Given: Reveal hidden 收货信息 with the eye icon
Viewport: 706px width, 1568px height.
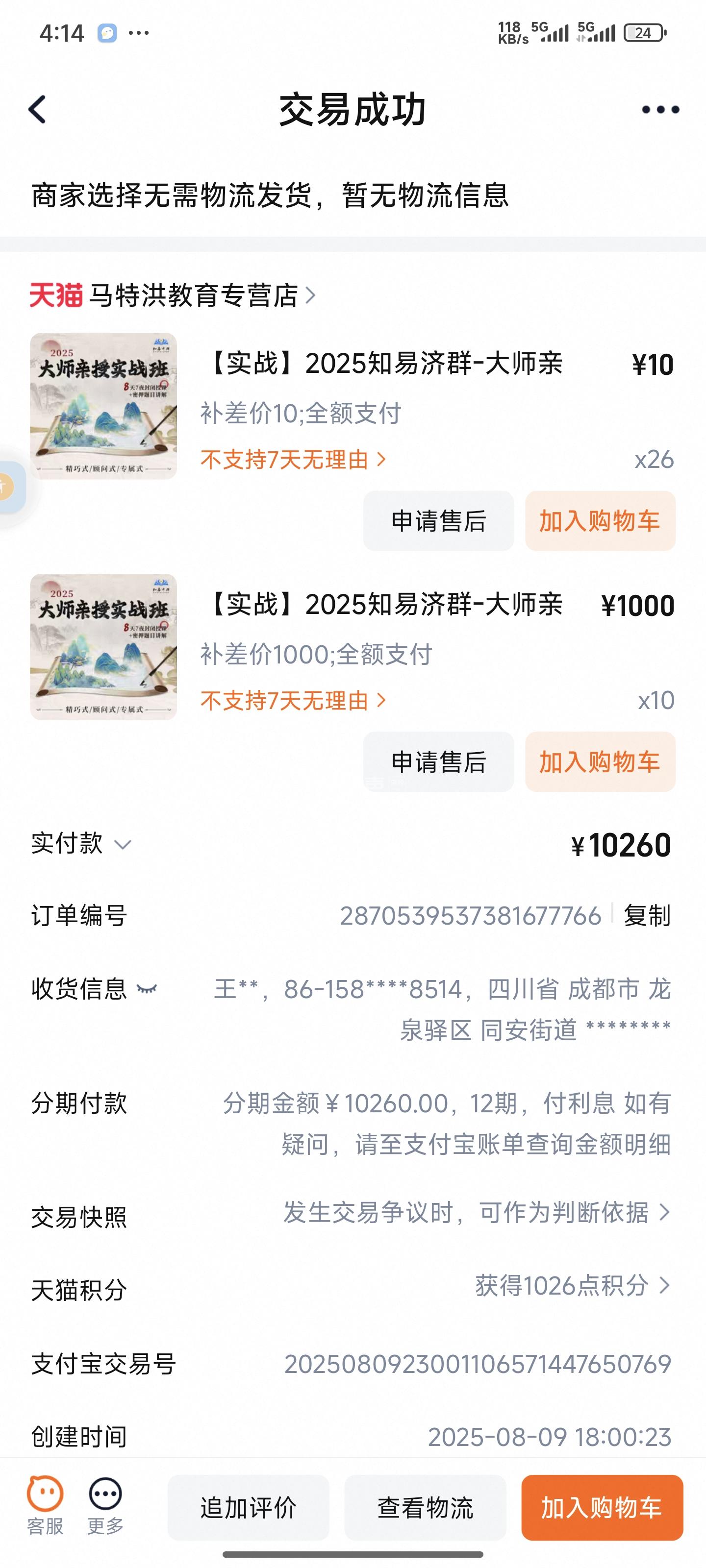Looking at the screenshot, I should (147, 989).
